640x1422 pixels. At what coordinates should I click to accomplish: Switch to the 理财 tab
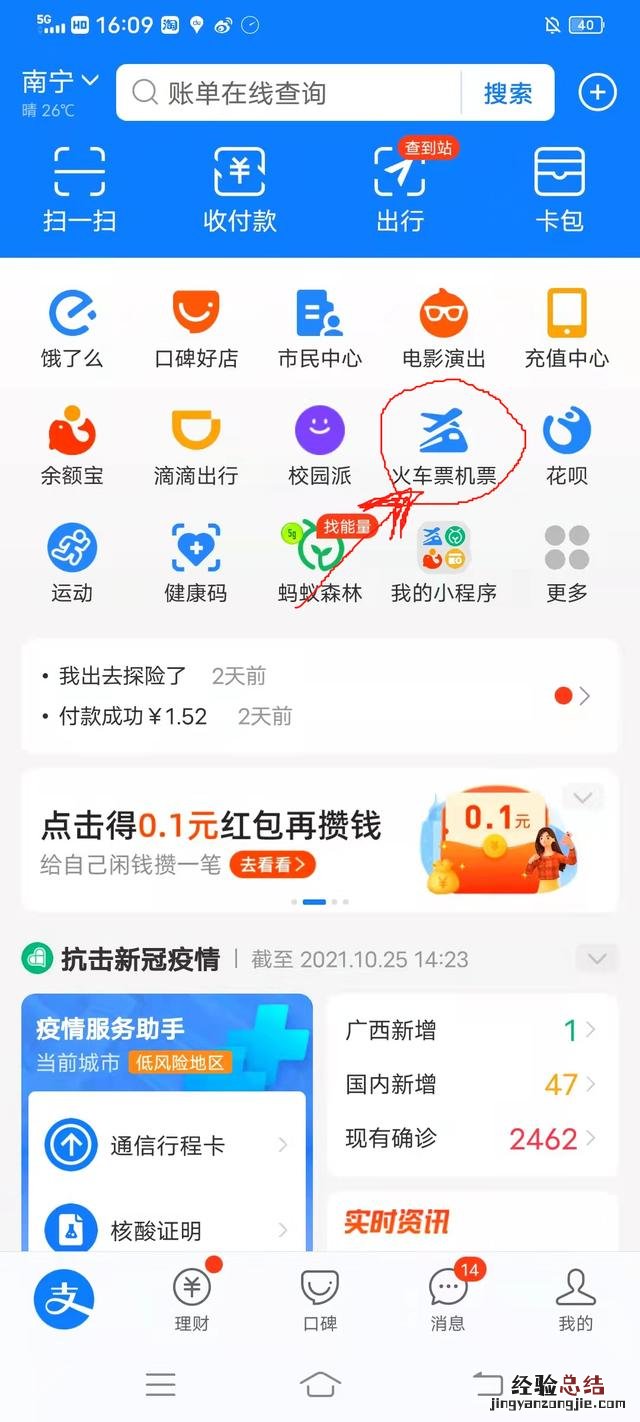192,1298
